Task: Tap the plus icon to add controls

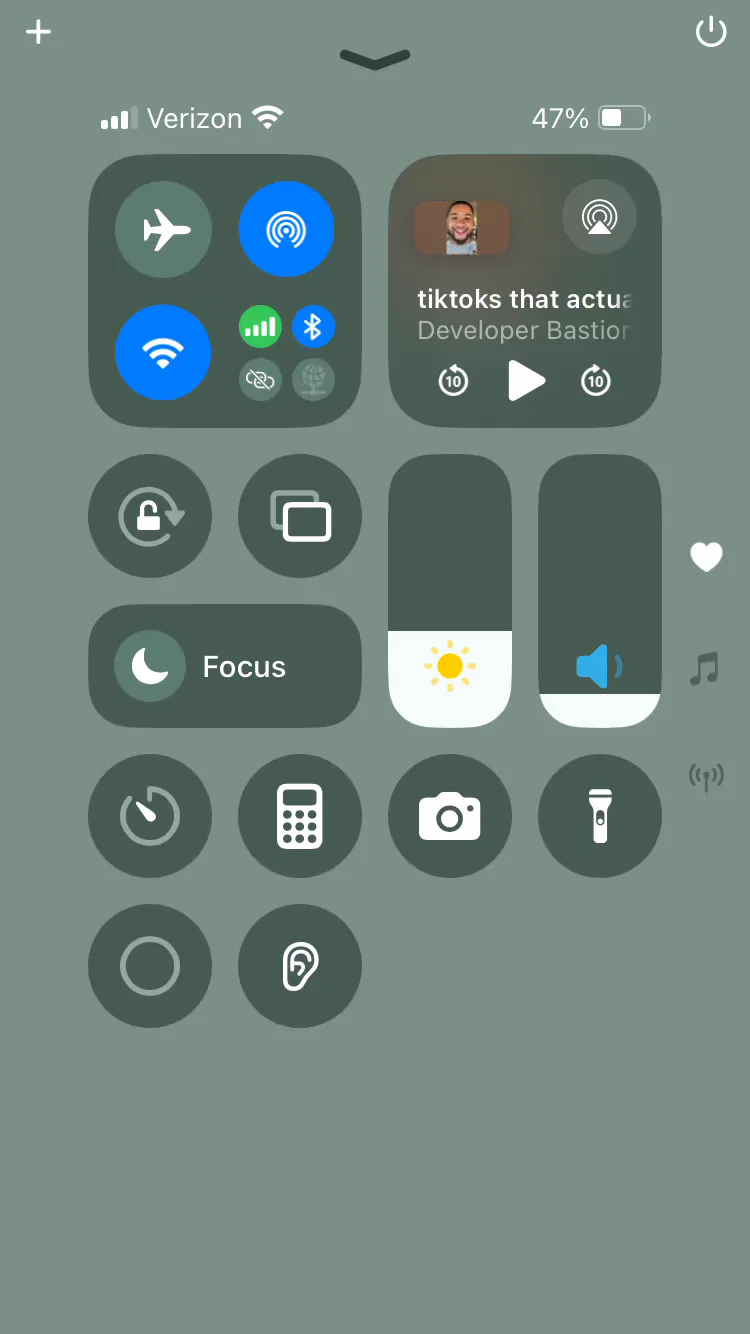Action: [x=38, y=32]
